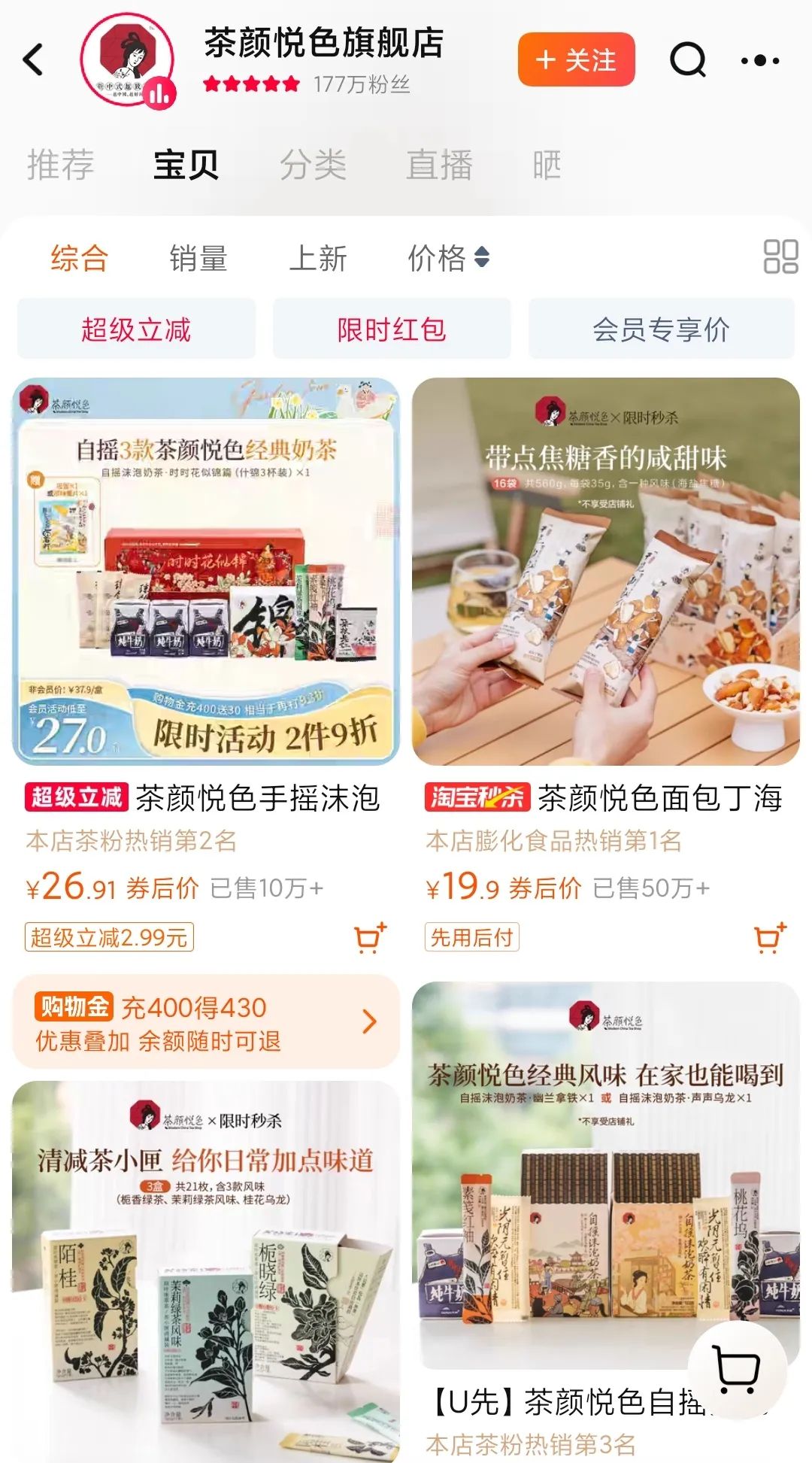Select the 会员专享价 filter chip
Image resolution: width=812 pixels, height=1463 pixels.
pyautogui.click(x=661, y=329)
